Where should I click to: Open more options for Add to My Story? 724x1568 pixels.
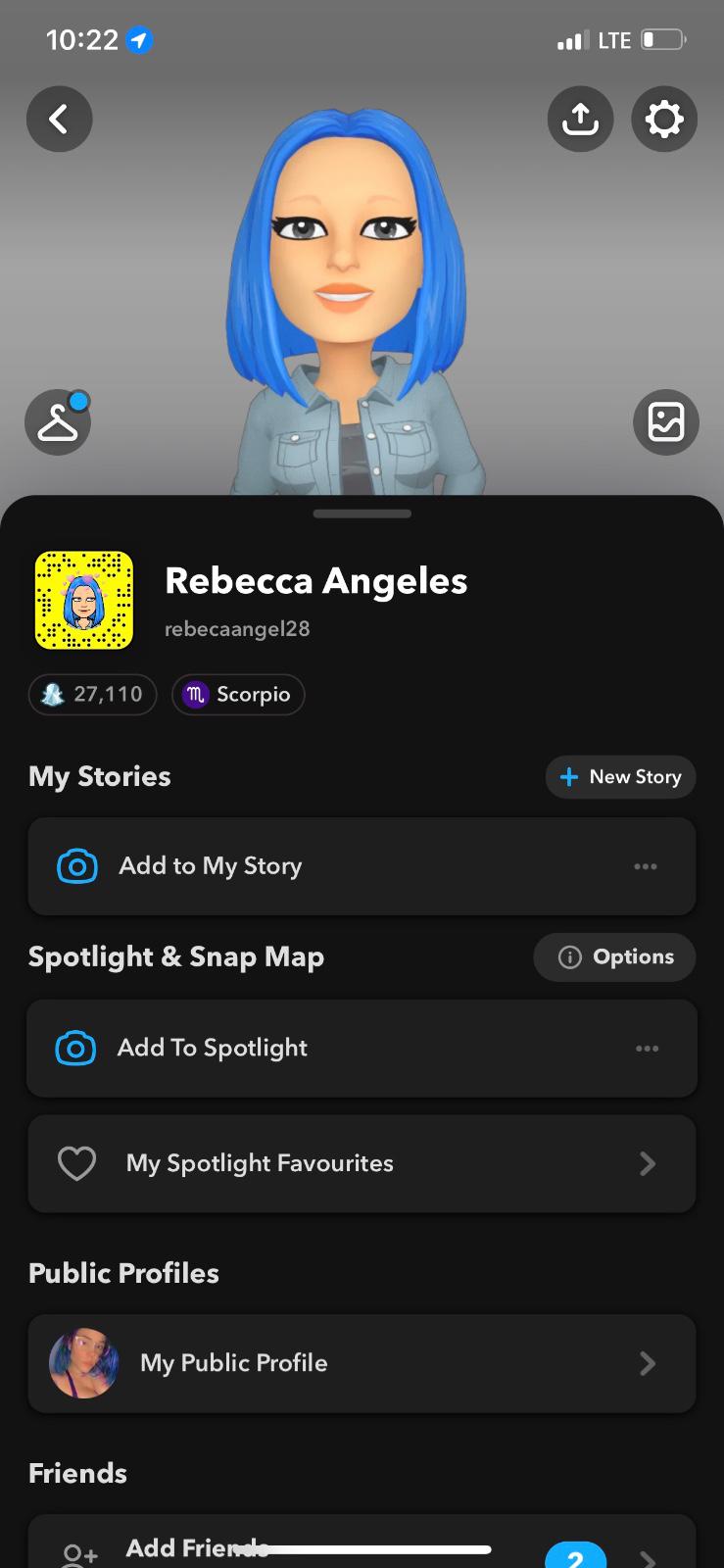(x=646, y=866)
